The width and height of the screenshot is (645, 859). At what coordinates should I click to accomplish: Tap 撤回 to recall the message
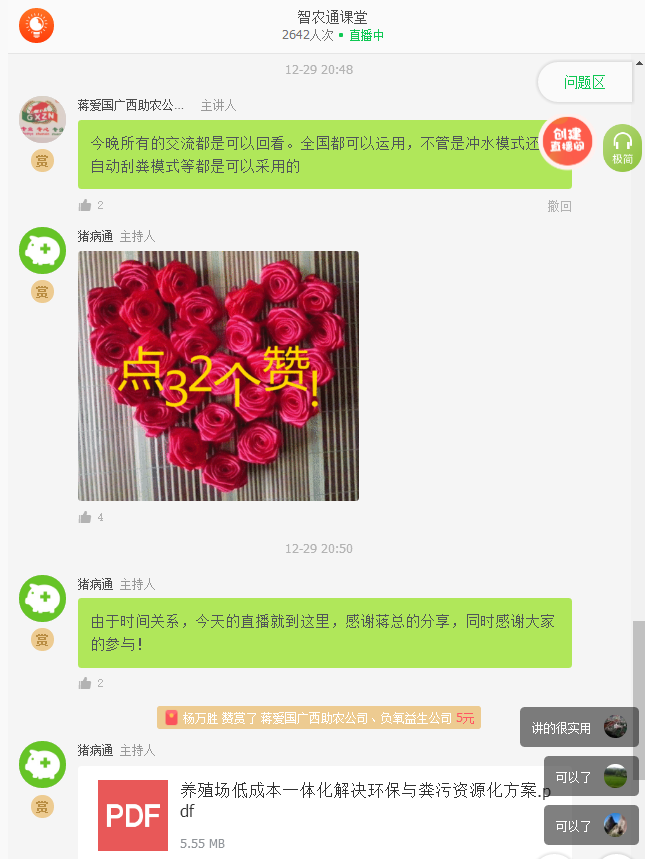[x=559, y=206]
